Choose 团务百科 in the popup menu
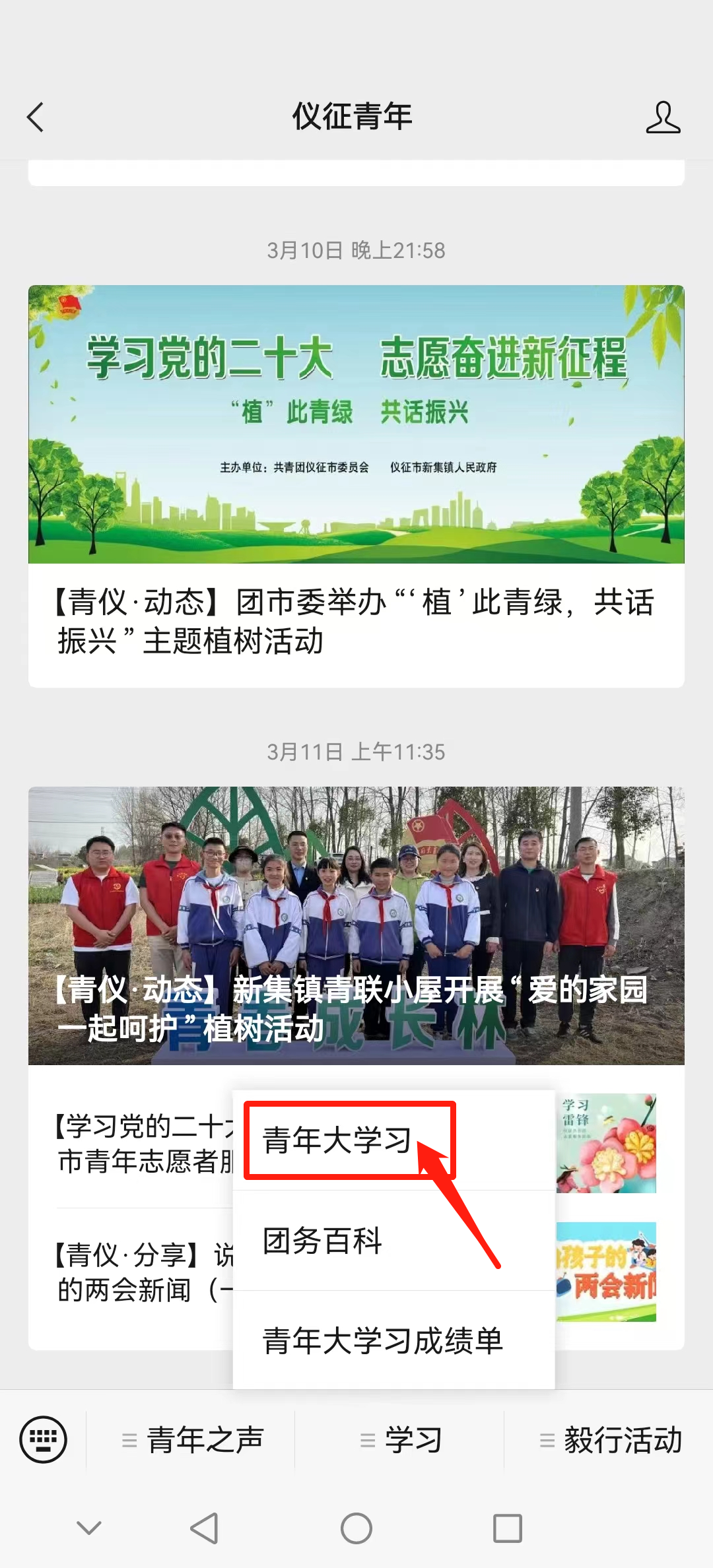This screenshot has width=713, height=1568. 323,1241
